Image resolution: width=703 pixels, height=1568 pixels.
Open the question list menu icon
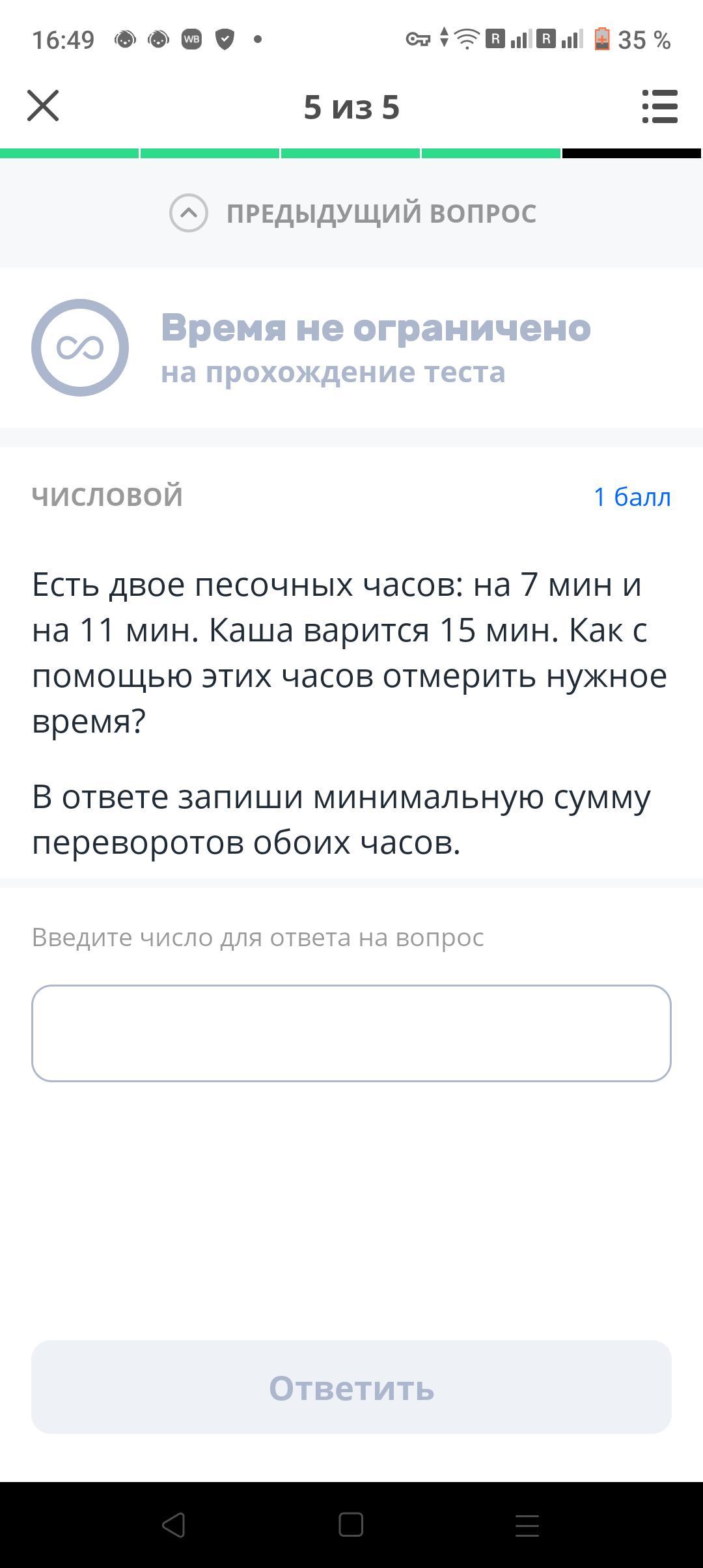click(659, 107)
